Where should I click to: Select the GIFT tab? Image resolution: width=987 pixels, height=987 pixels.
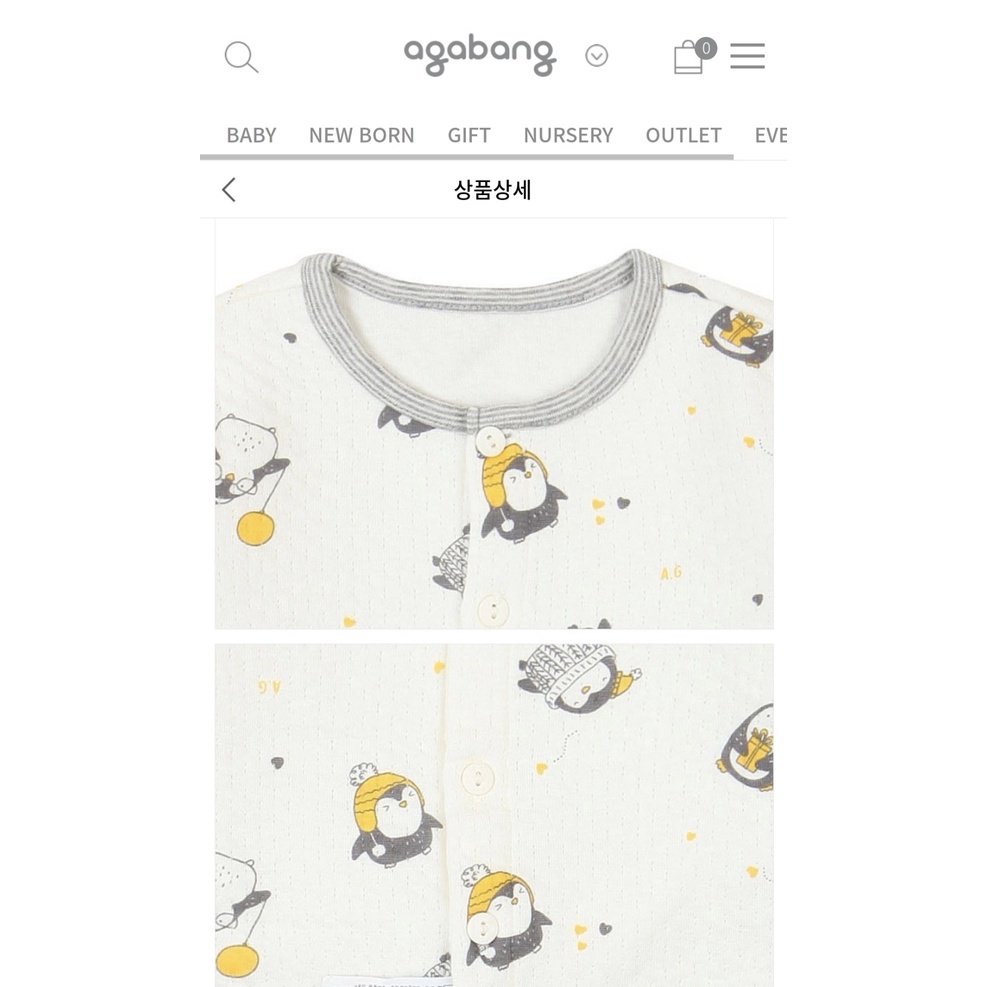pyautogui.click(x=468, y=135)
